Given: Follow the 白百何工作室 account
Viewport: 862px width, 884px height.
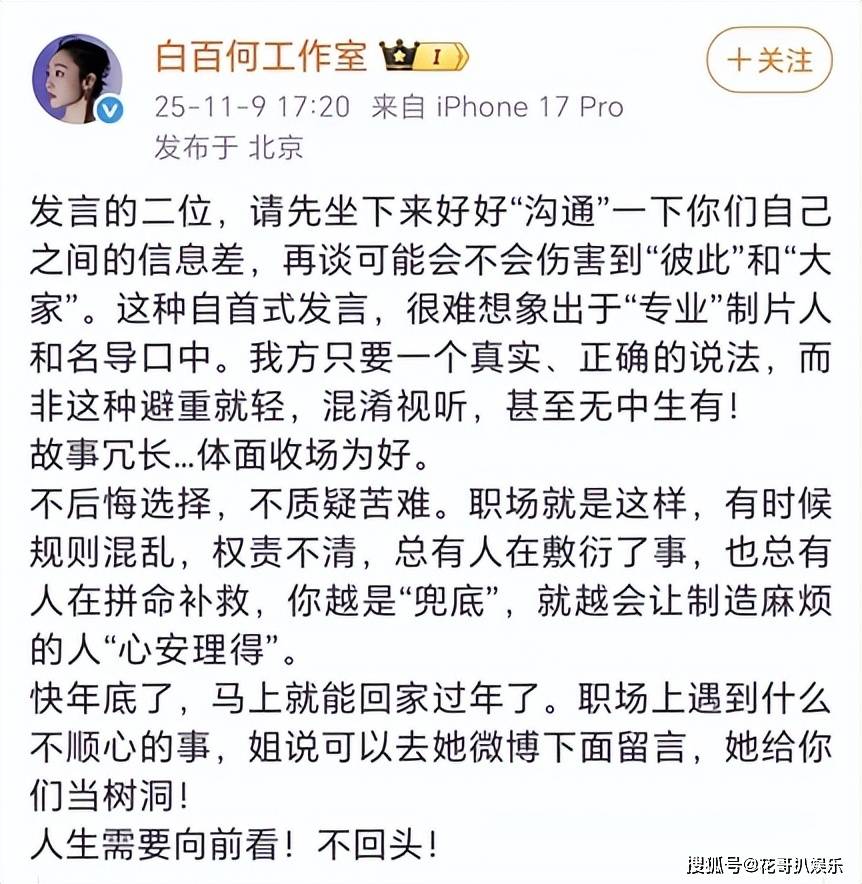Looking at the screenshot, I should coord(768,59).
